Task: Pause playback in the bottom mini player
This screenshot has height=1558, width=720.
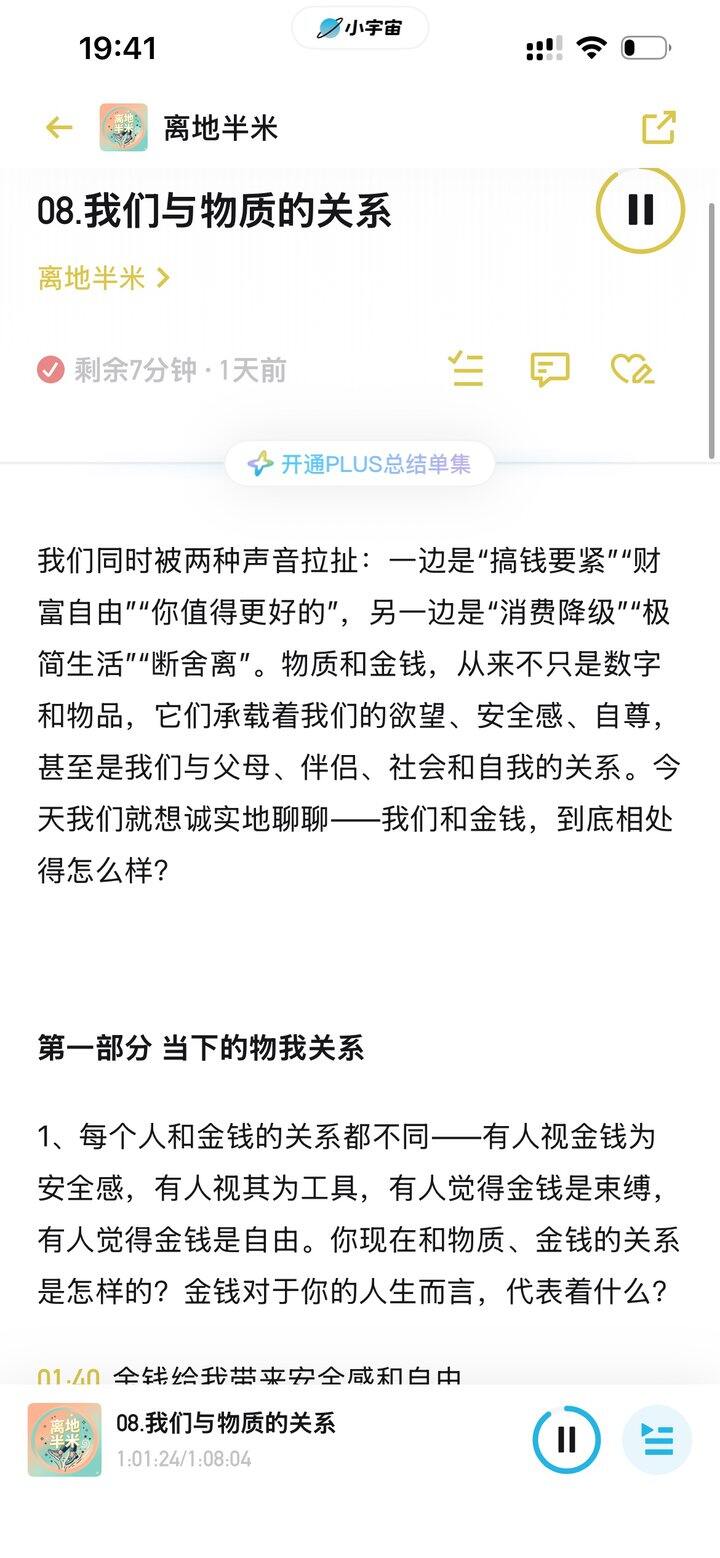Action: pyautogui.click(x=566, y=1440)
